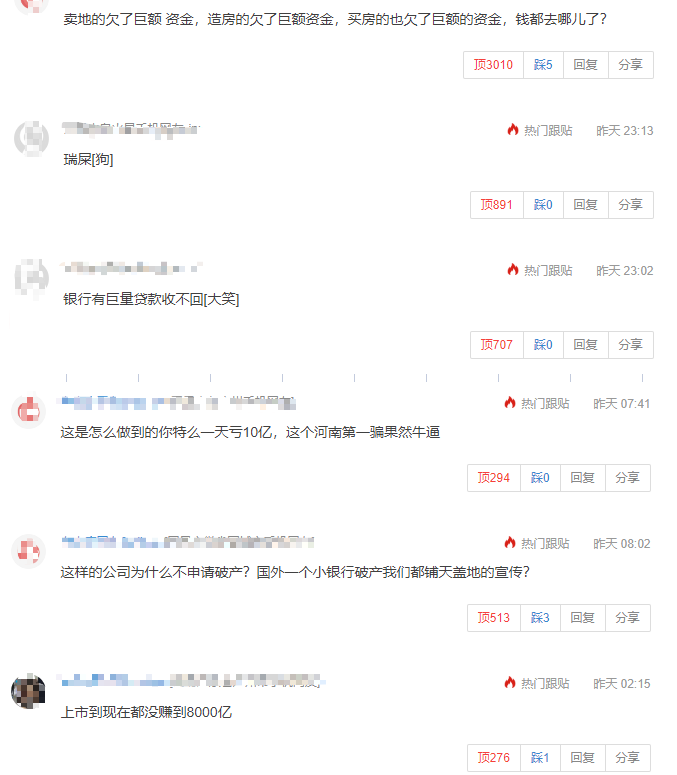Share the 瑞屎[狗] comment
Viewport: 677px width, 775px height.
630,205
